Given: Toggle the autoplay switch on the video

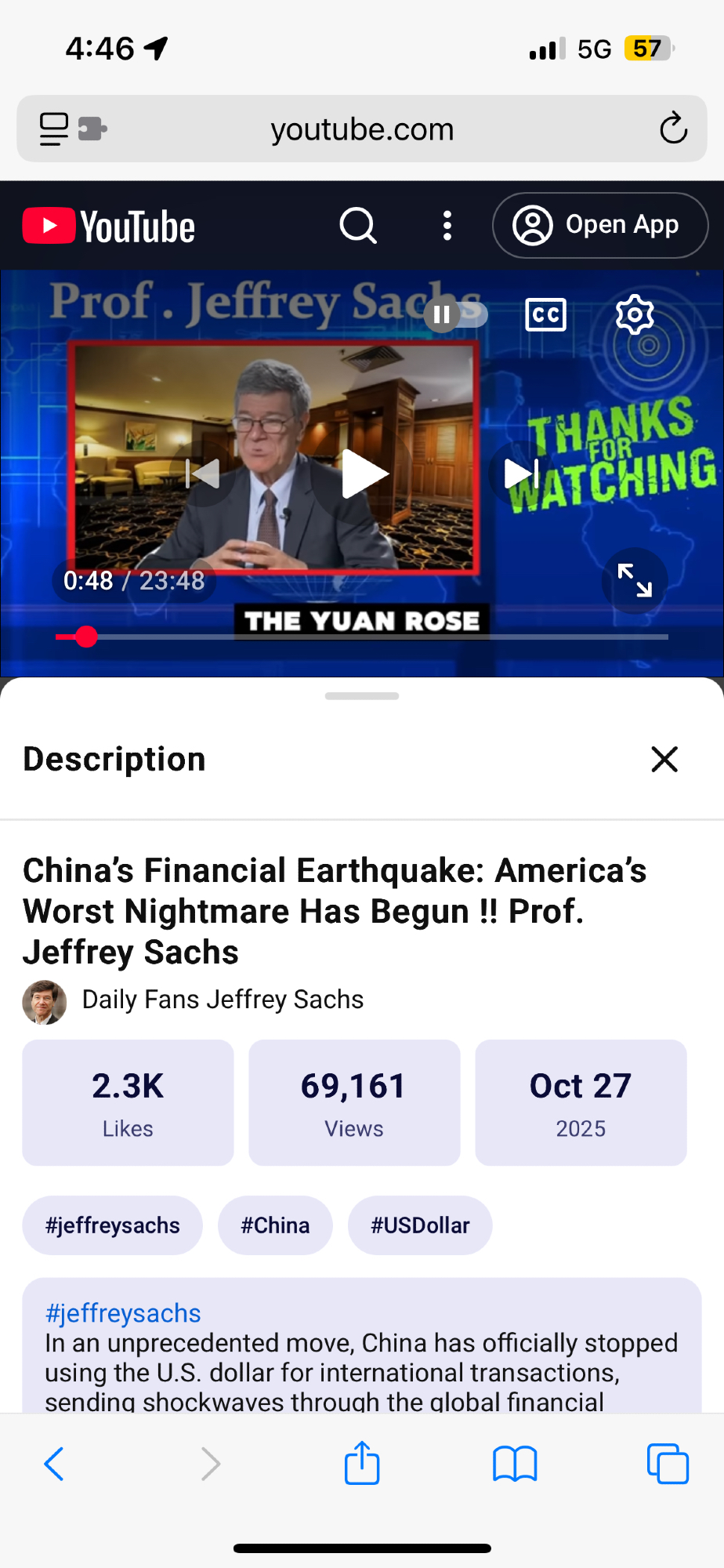Looking at the screenshot, I should [x=455, y=315].
